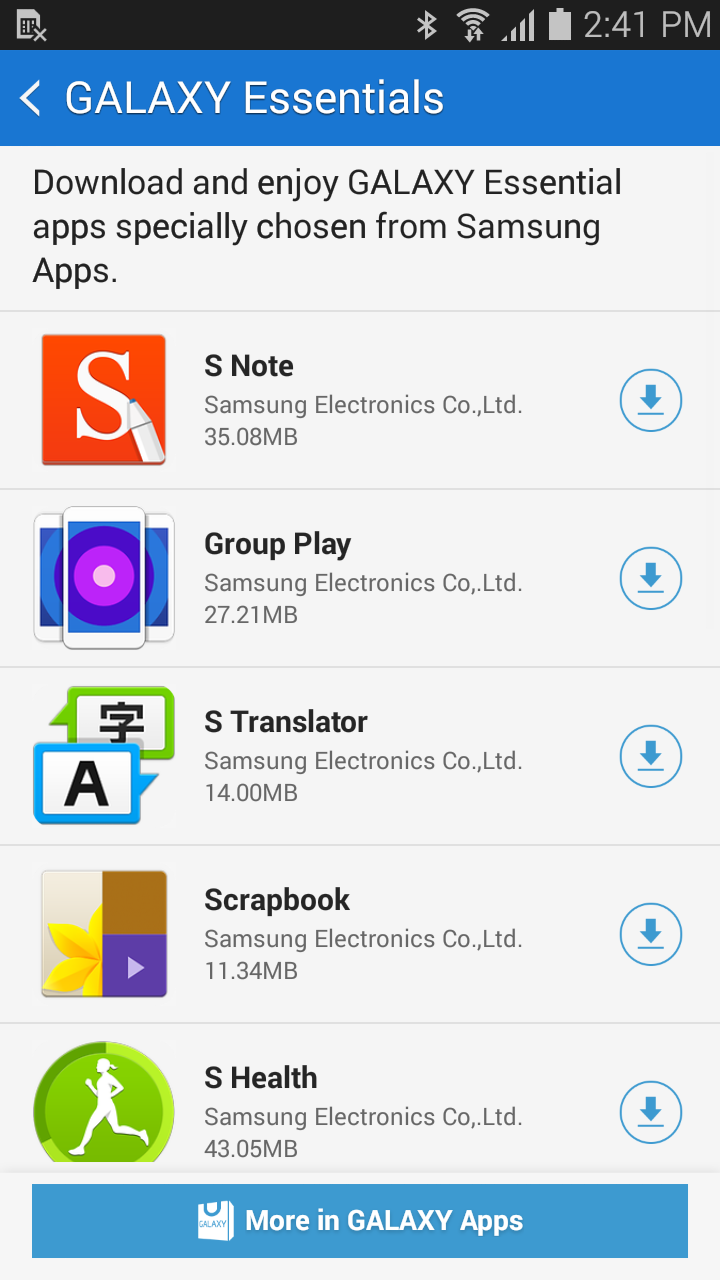The width and height of the screenshot is (720, 1280).
Task: Download the S Health app
Action: tap(651, 1113)
